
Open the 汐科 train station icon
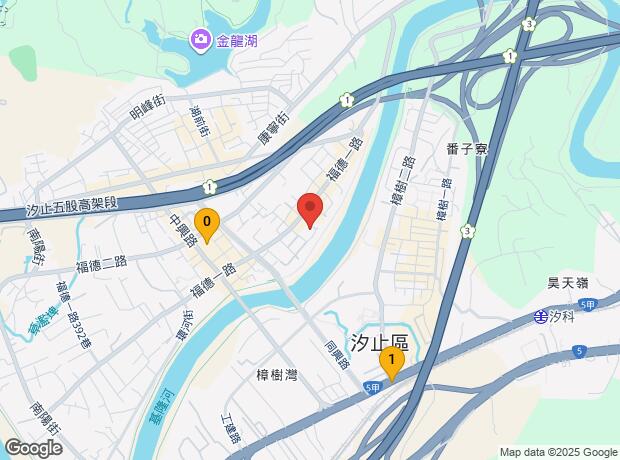(541, 316)
